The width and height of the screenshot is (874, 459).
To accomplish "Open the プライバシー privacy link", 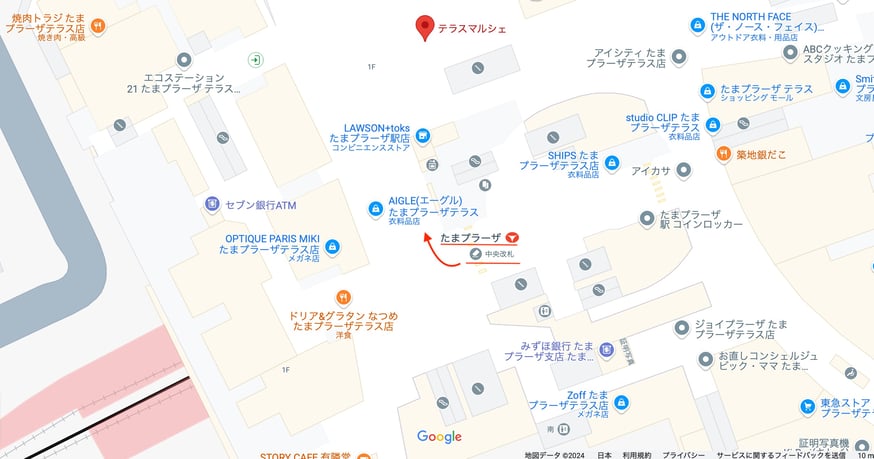I will (683, 454).
